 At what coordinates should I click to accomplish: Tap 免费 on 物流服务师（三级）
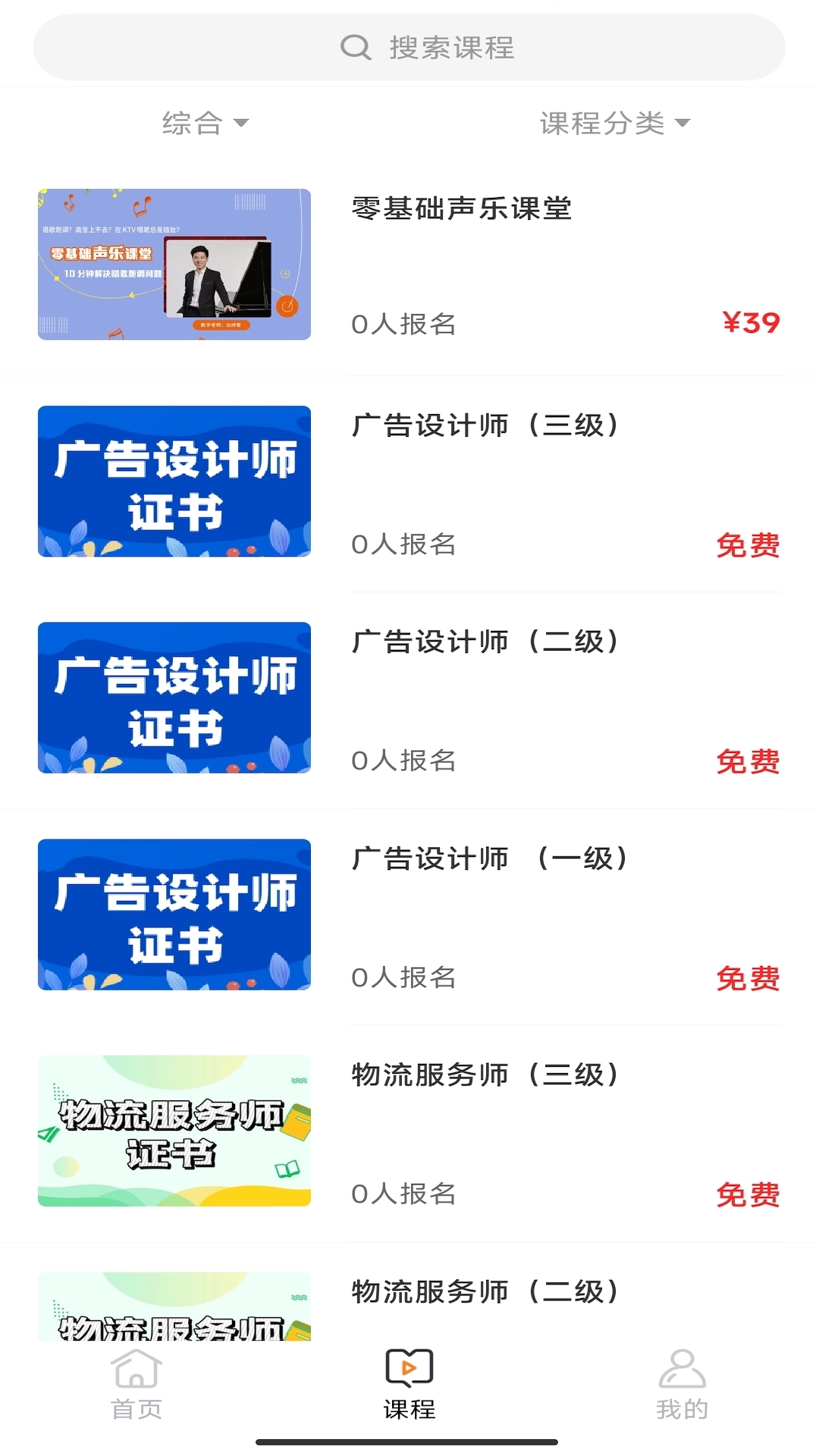[749, 1194]
